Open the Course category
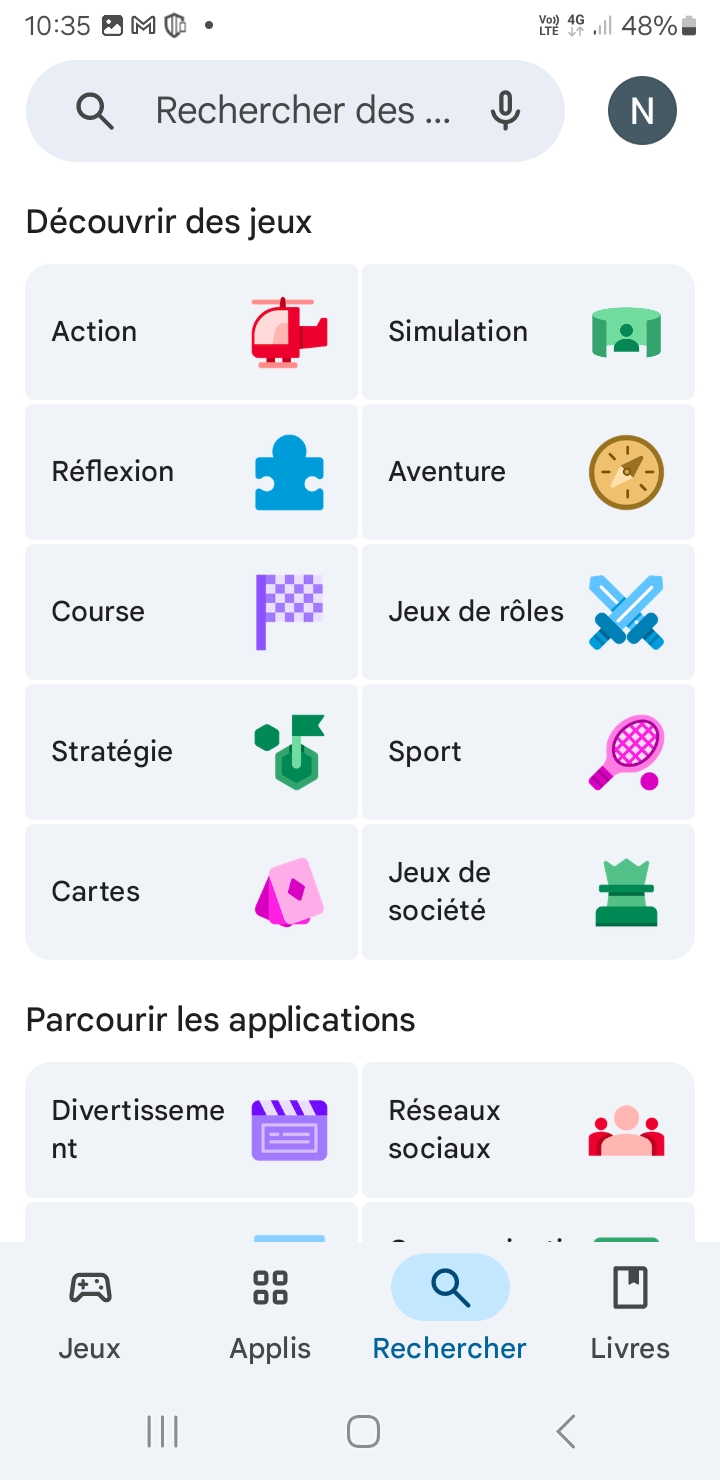This screenshot has width=720, height=1480. click(191, 612)
